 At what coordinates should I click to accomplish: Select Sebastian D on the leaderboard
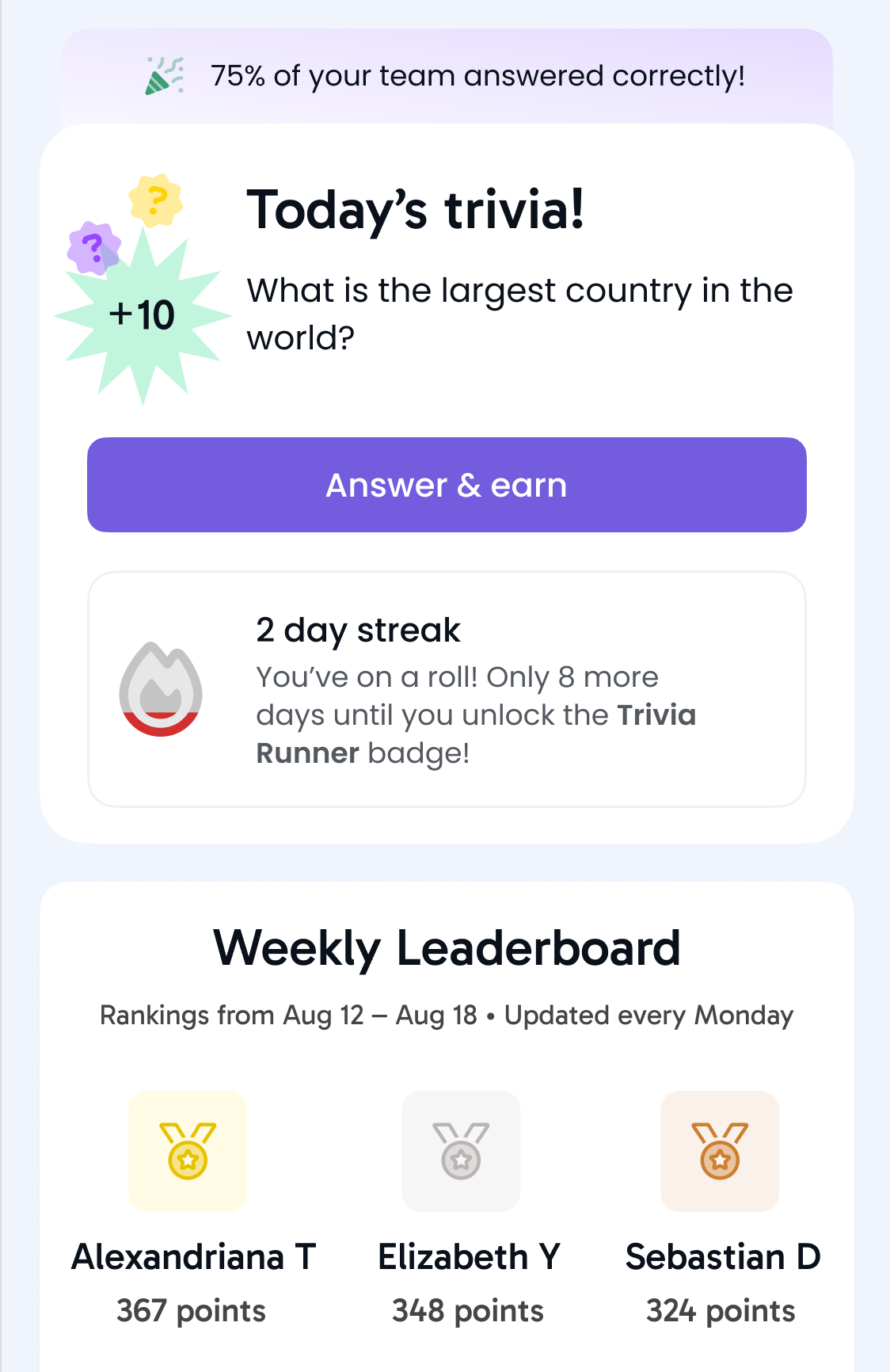pyautogui.click(x=721, y=1256)
